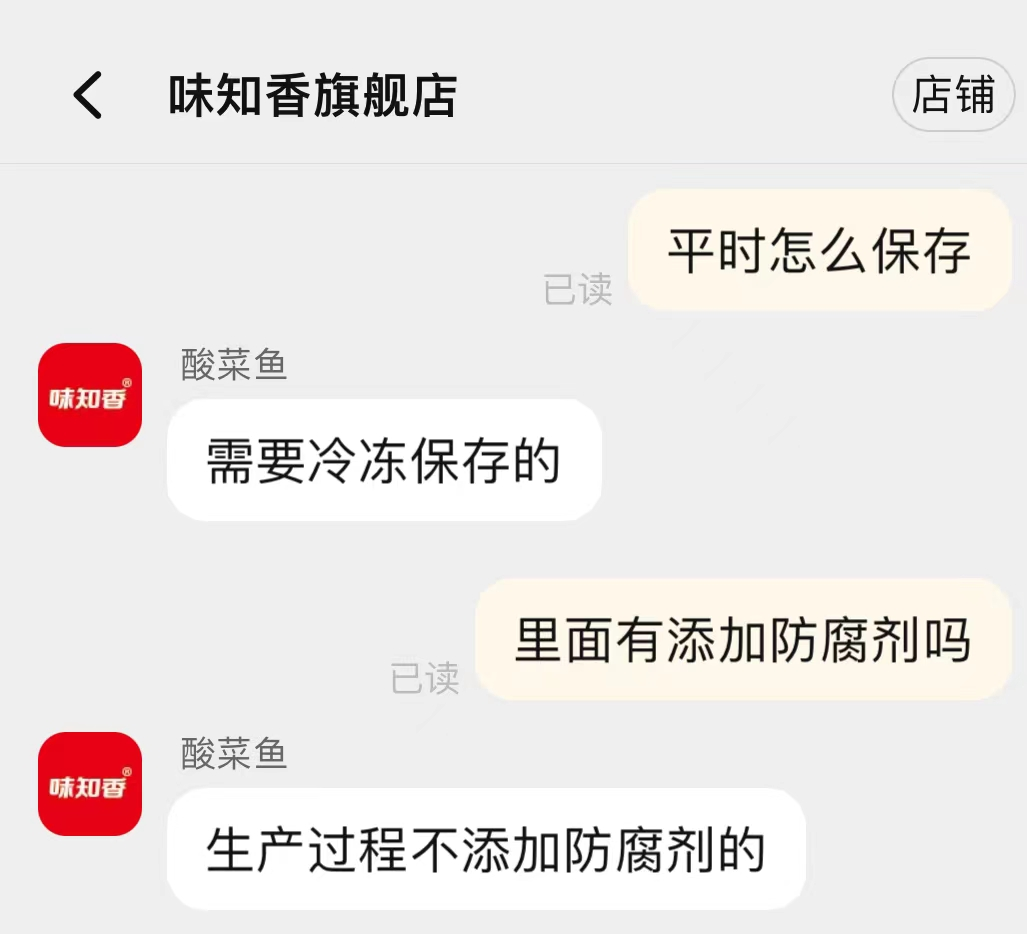Go back using the top-left arrow

click(x=88, y=96)
